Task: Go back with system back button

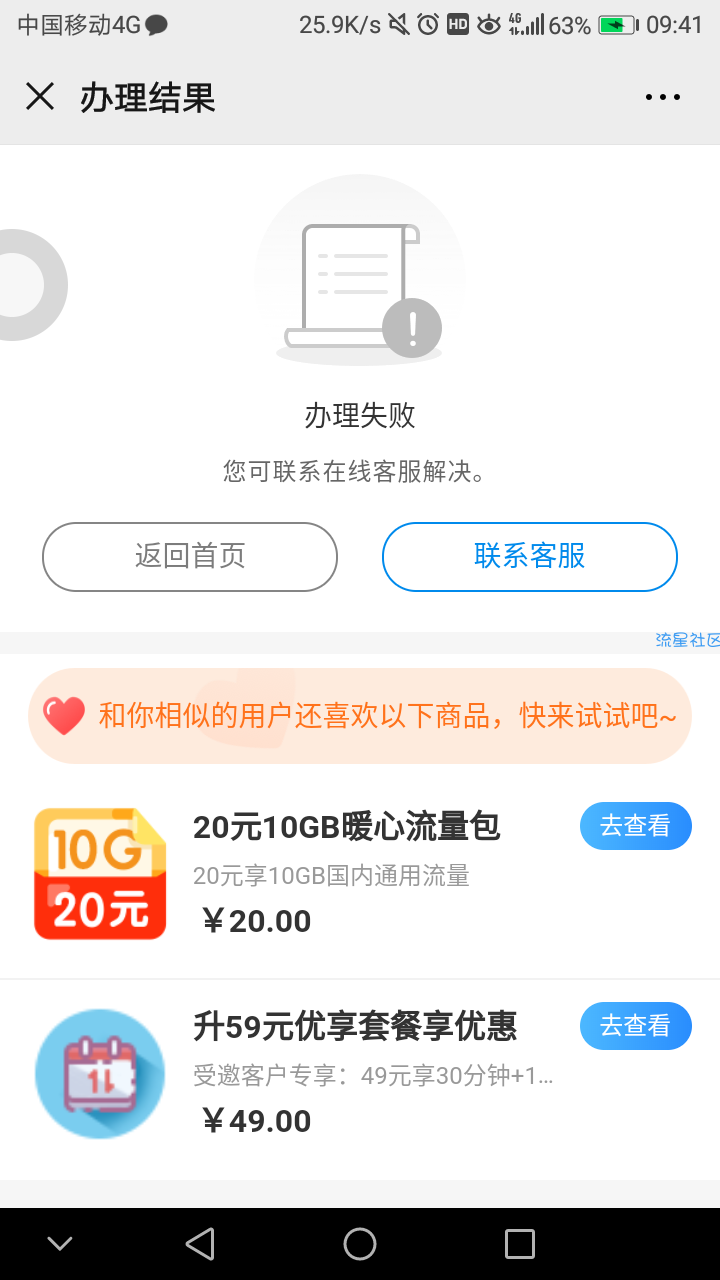Action: coord(200,1244)
